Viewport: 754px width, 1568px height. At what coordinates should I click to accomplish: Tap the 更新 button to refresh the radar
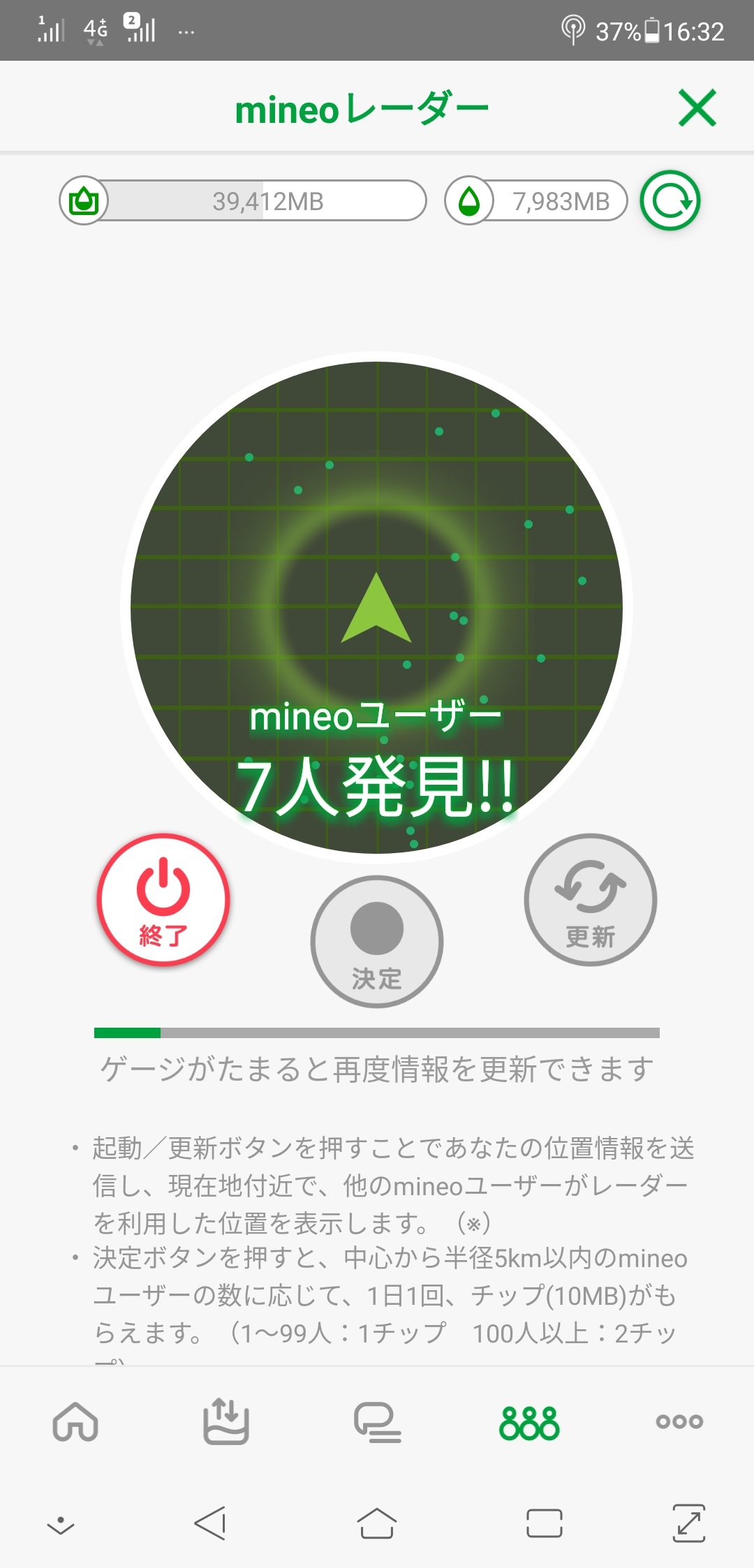591,899
